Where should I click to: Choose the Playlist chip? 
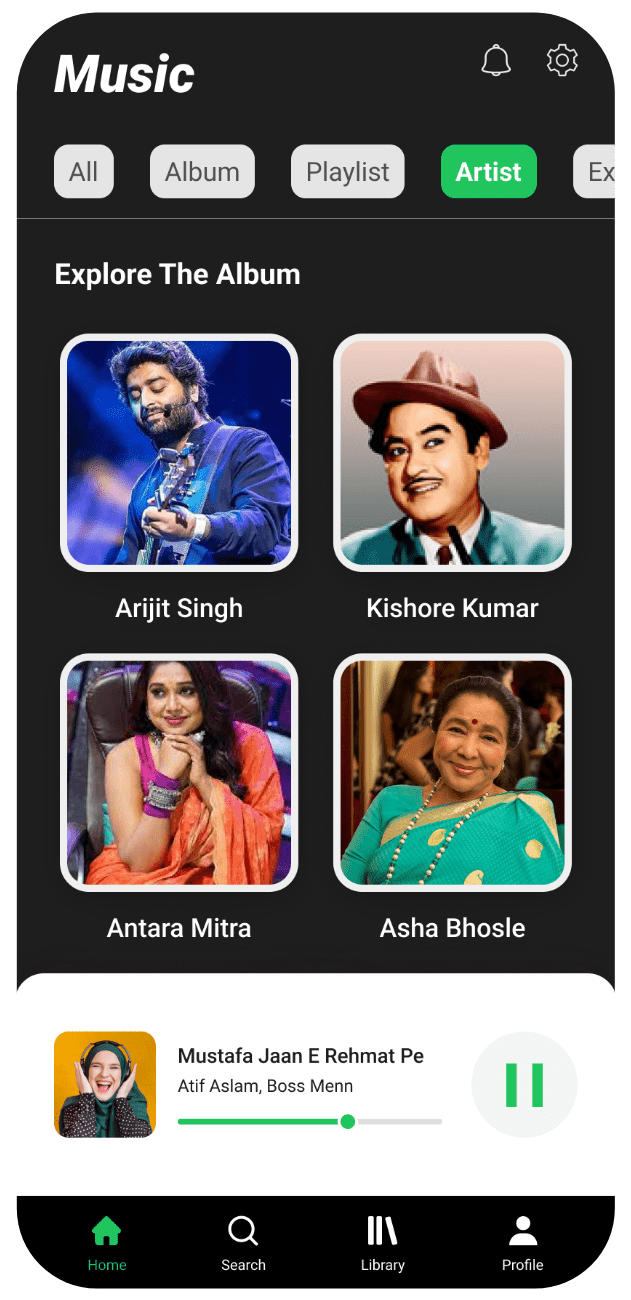(x=347, y=172)
